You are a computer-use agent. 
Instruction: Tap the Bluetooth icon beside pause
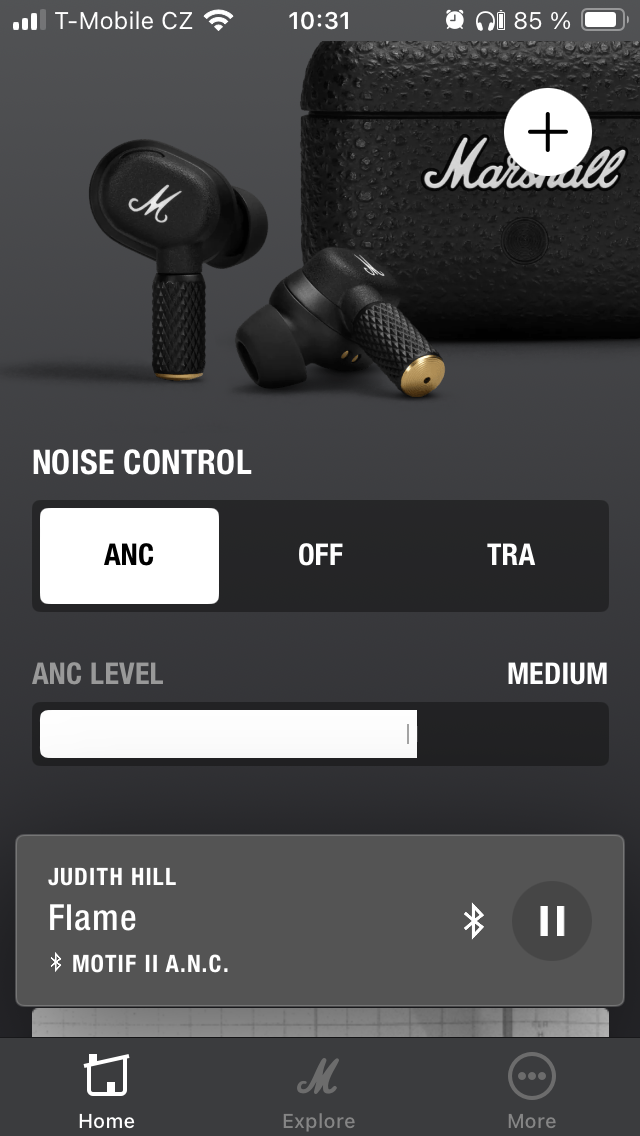(474, 921)
